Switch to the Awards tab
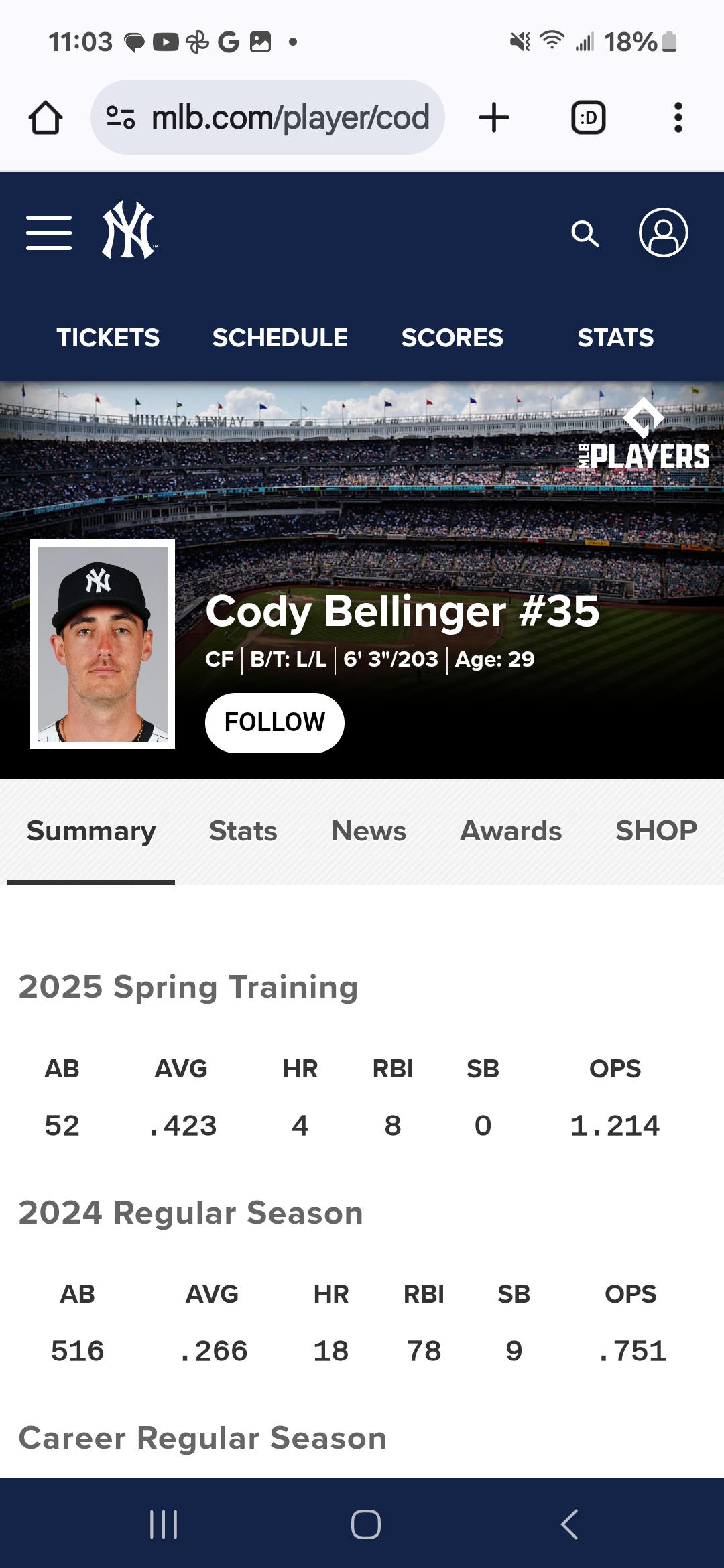Screen dimensions: 724x1568 click(511, 831)
